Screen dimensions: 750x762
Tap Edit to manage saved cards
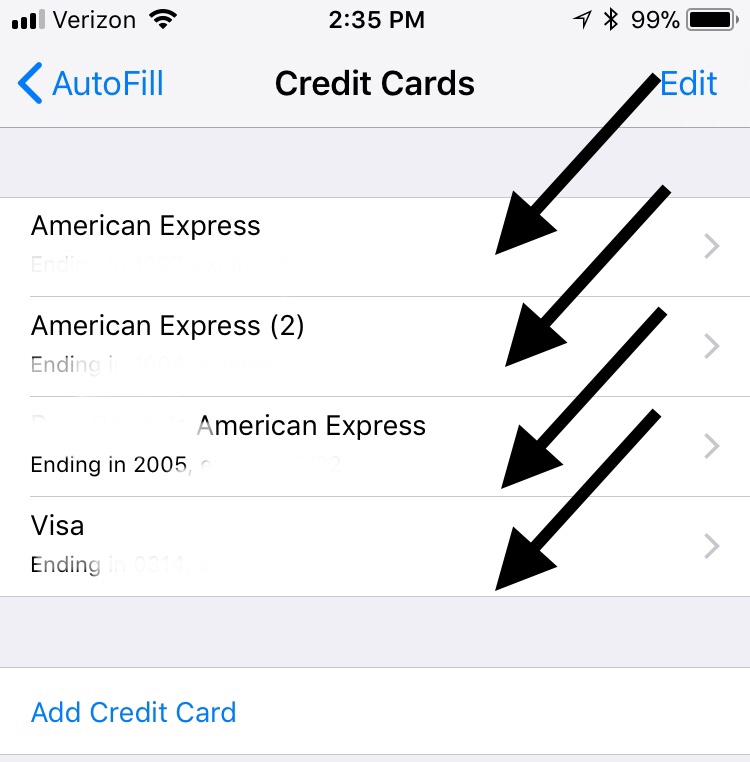click(x=690, y=84)
